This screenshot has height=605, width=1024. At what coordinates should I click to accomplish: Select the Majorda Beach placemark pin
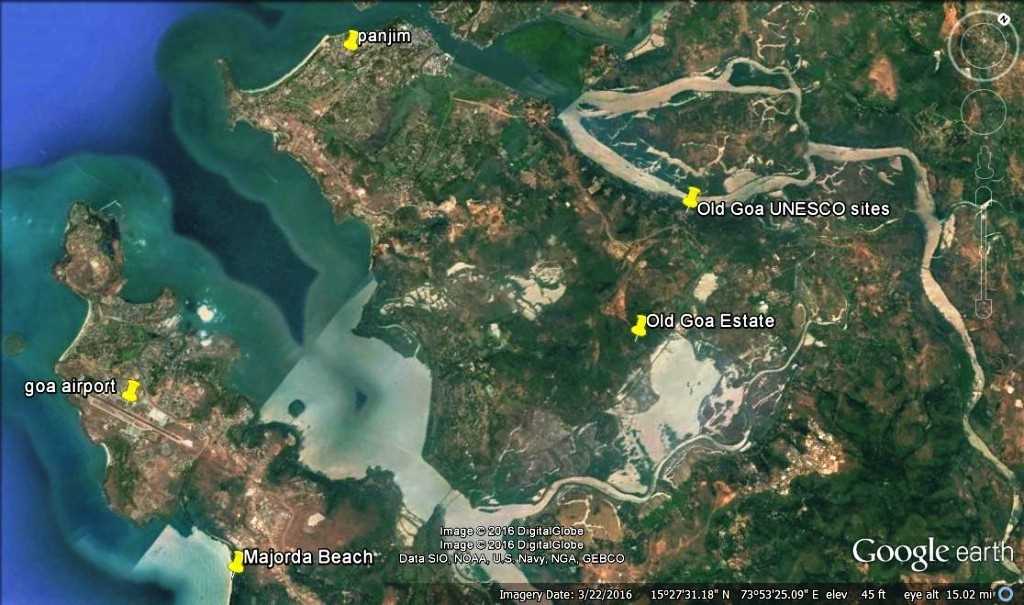(236, 561)
